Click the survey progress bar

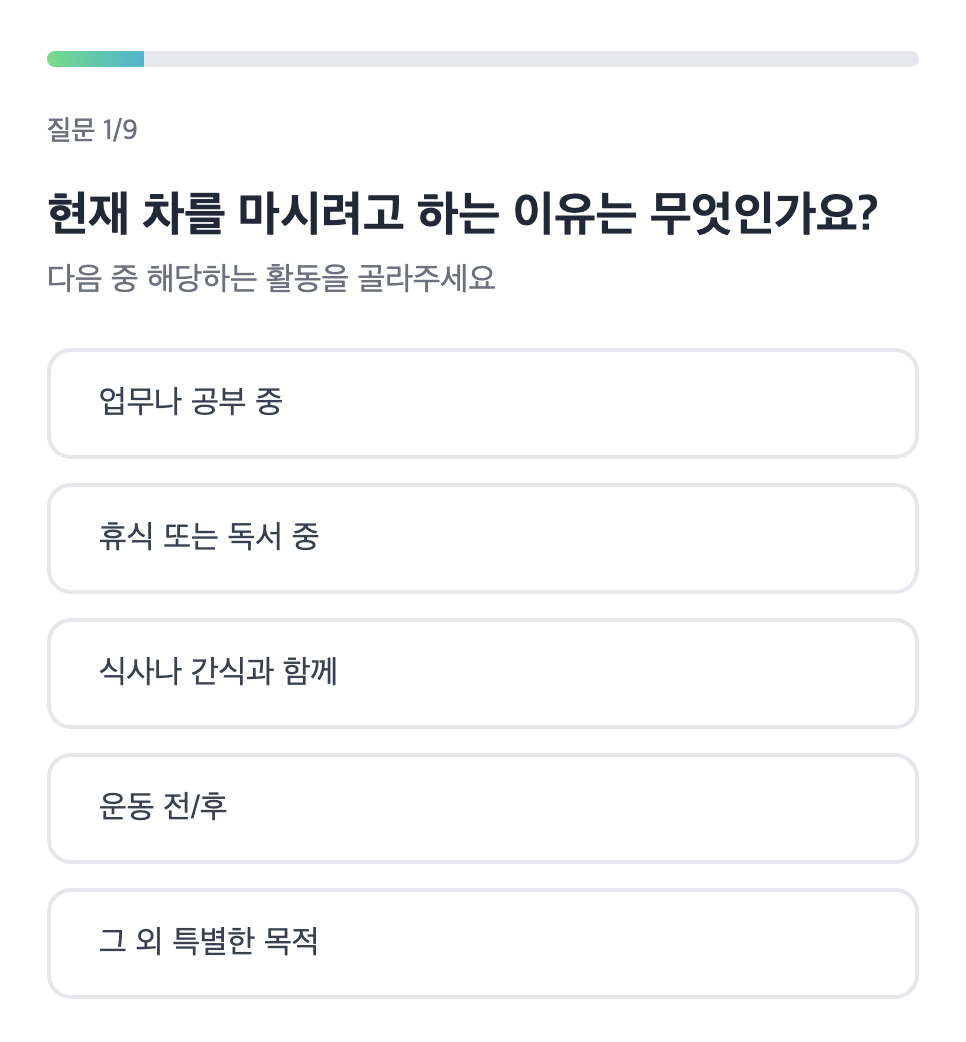(483, 59)
